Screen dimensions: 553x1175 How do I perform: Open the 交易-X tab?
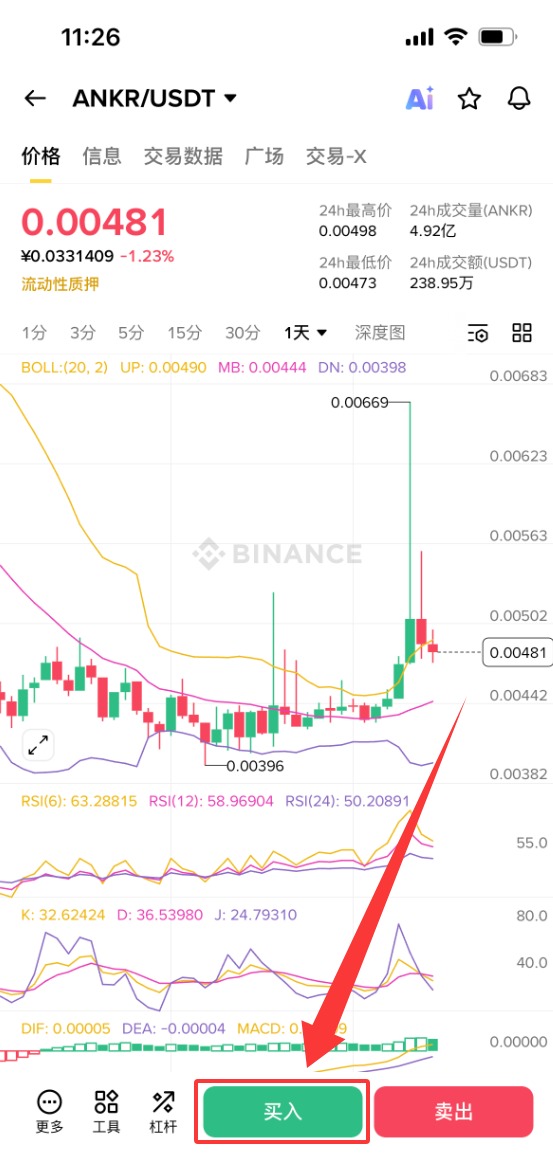[x=336, y=156]
